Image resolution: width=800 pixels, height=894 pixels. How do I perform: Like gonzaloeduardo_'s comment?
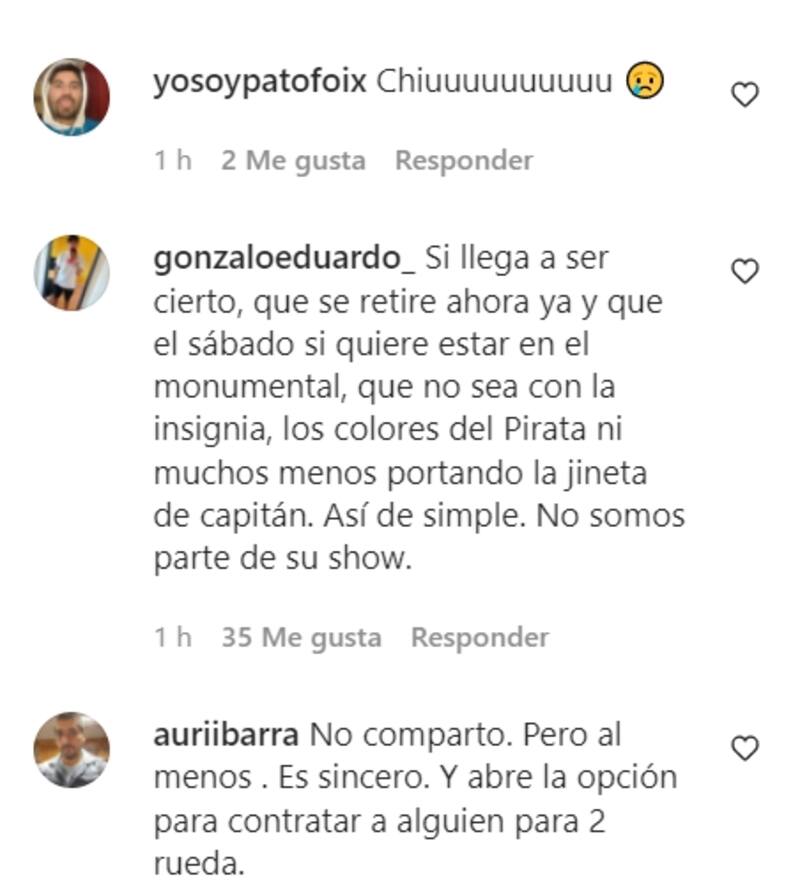(745, 271)
